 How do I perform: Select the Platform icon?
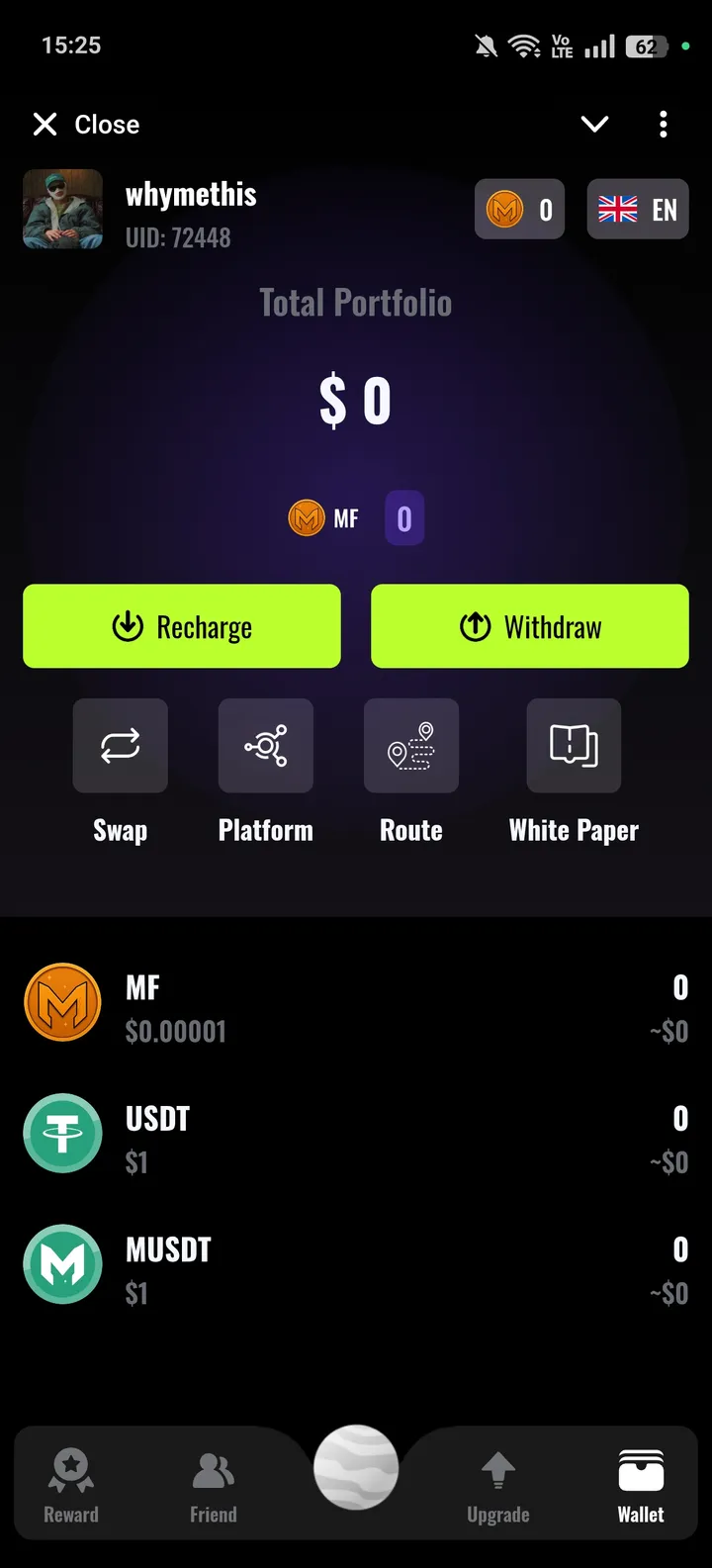tap(265, 746)
